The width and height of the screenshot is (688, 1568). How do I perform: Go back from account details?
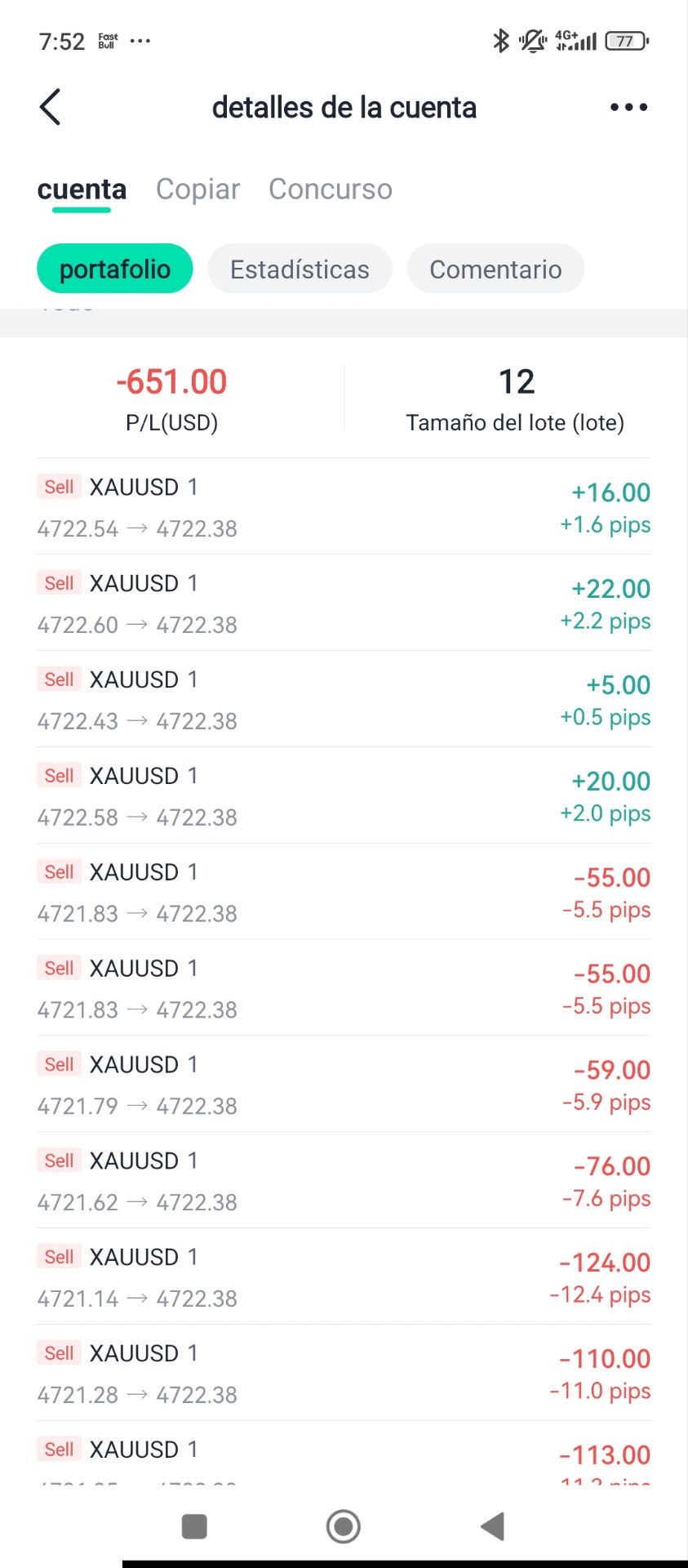pyautogui.click(x=51, y=107)
